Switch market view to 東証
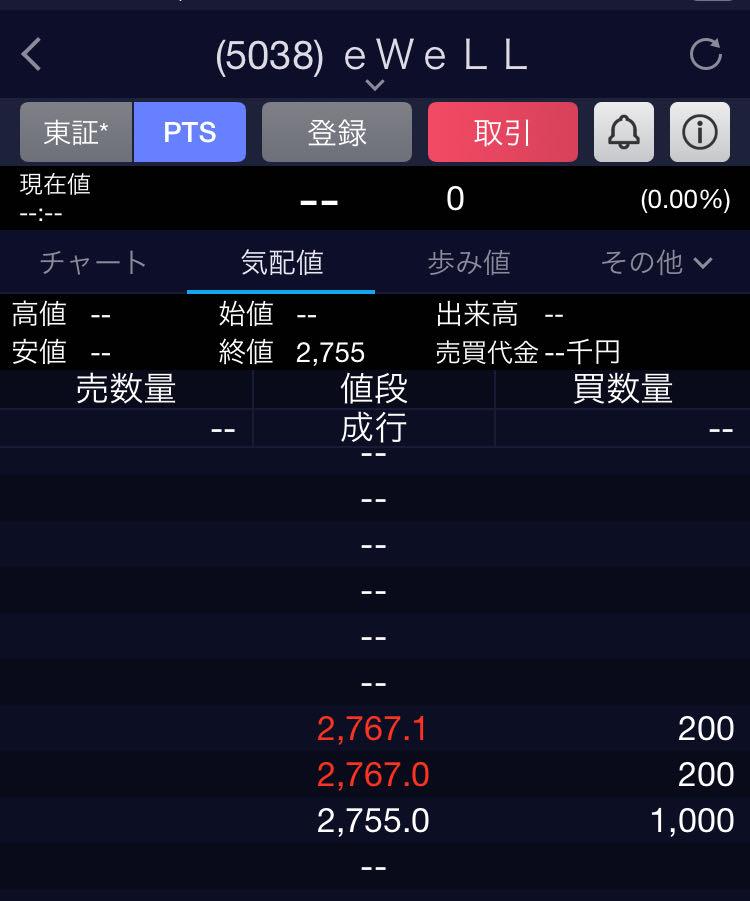This screenshot has width=750, height=901. [x=75, y=131]
